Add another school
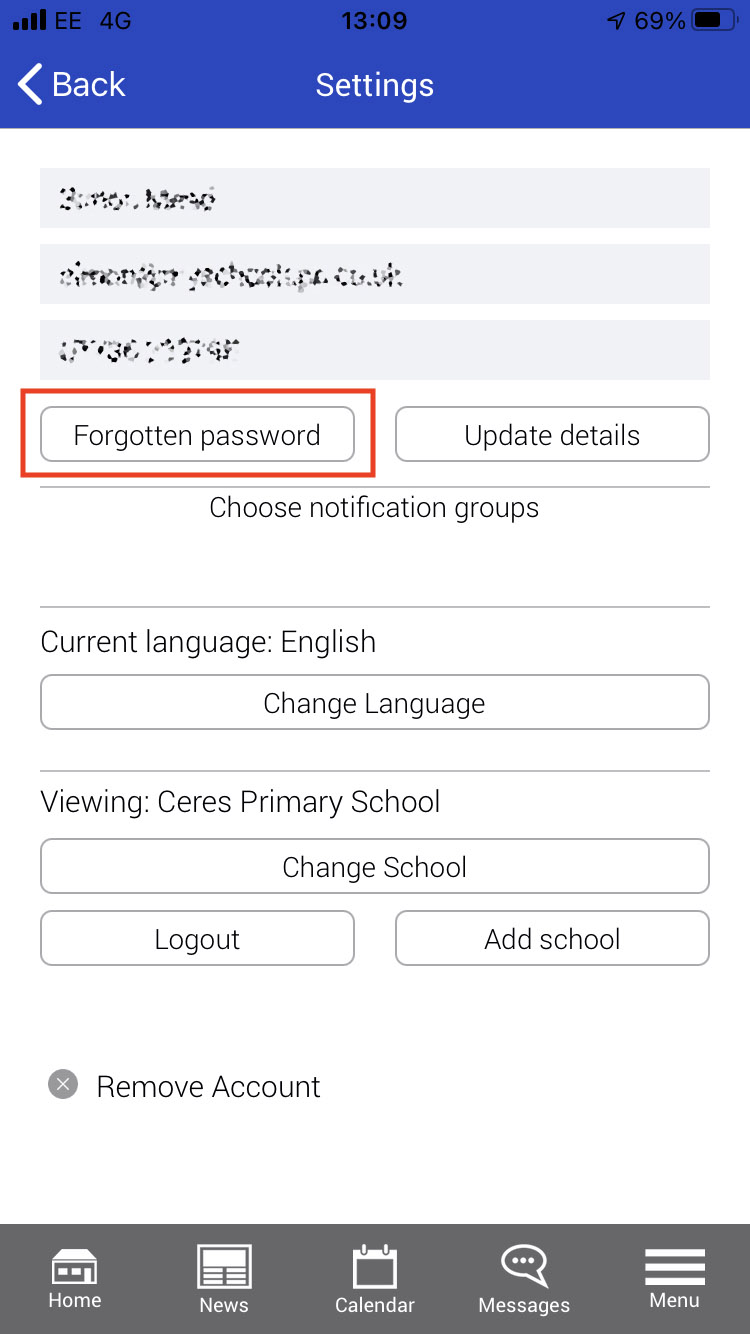750x1334 pixels. [552, 939]
